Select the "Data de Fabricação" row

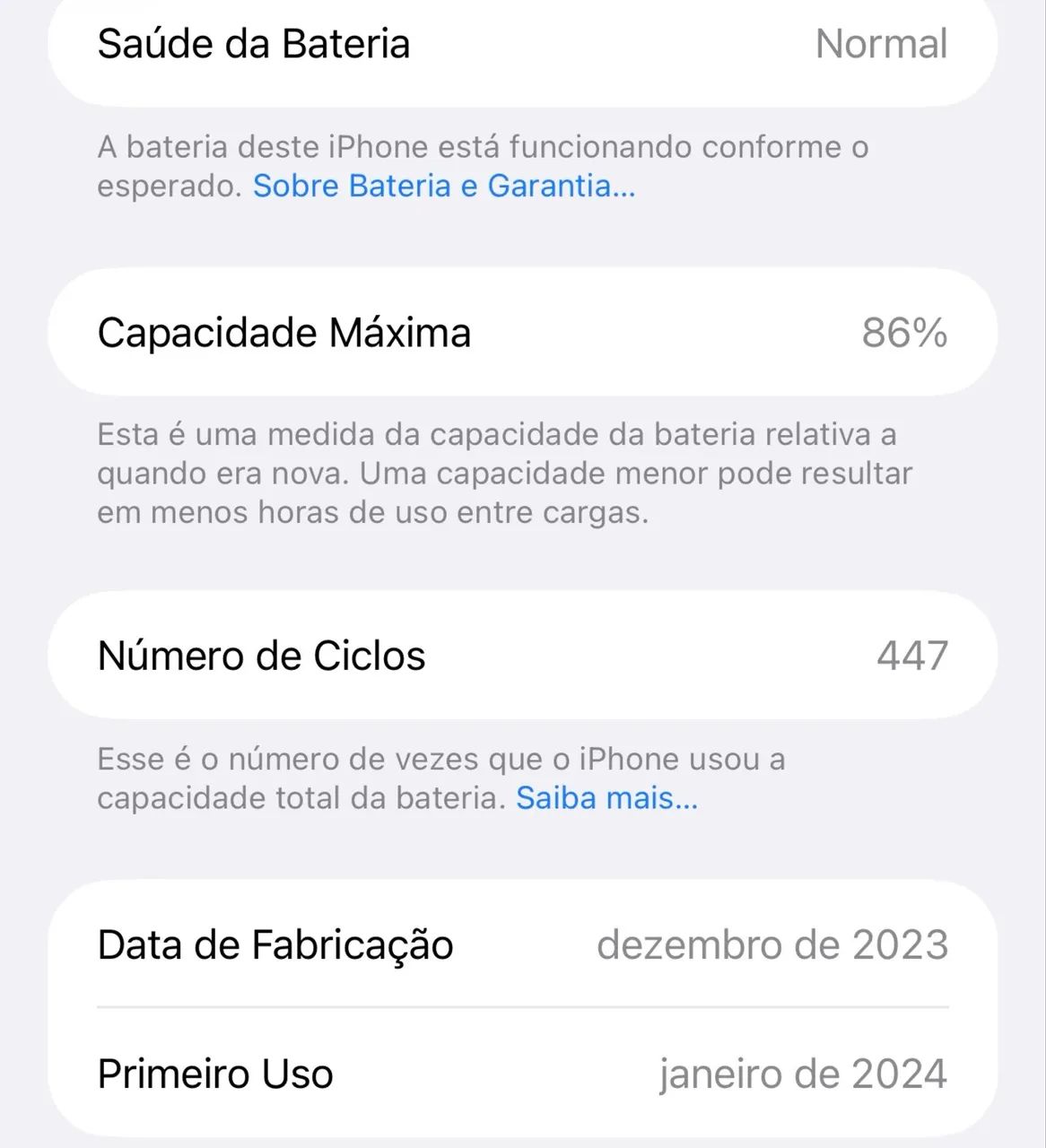point(523,944)
